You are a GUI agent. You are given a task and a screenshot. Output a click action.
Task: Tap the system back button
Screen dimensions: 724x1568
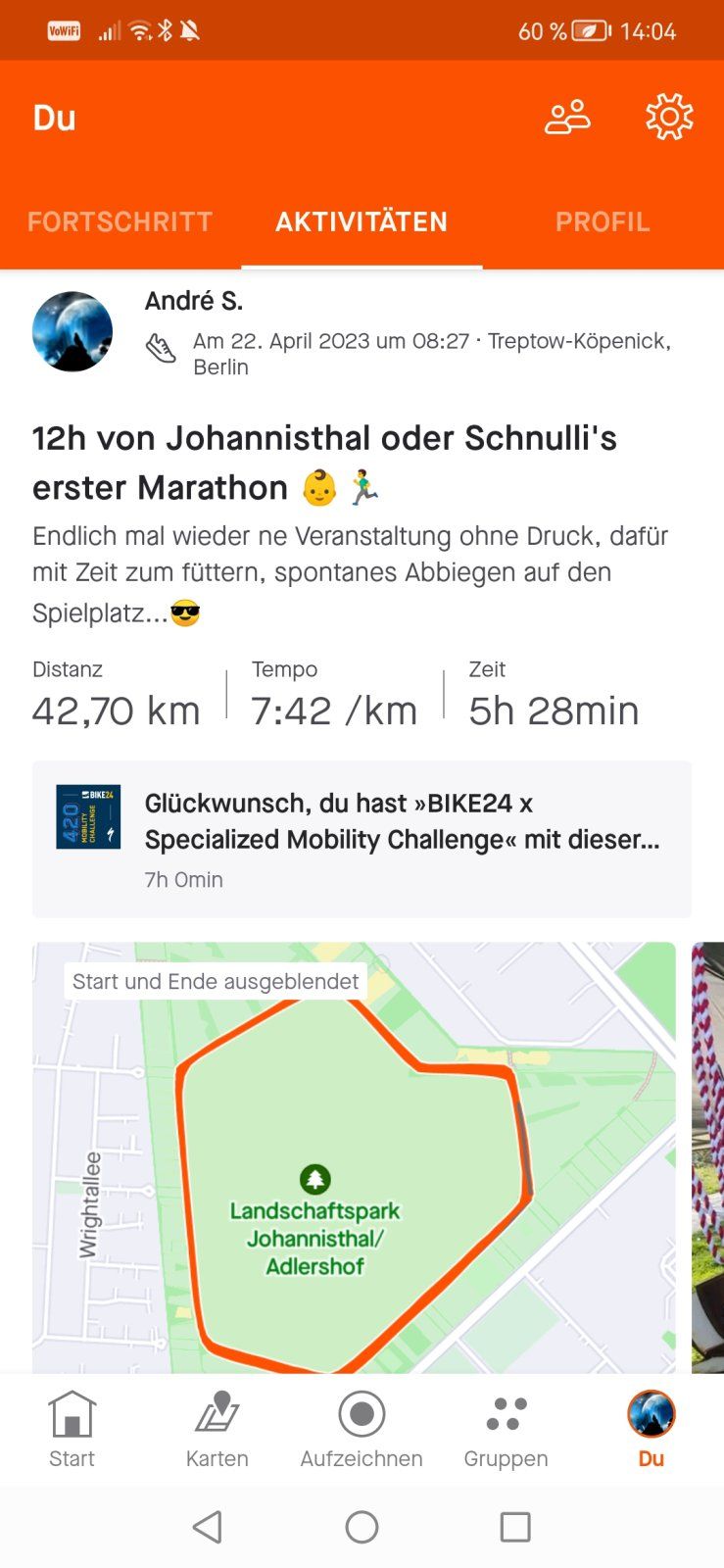(208, 1527)
